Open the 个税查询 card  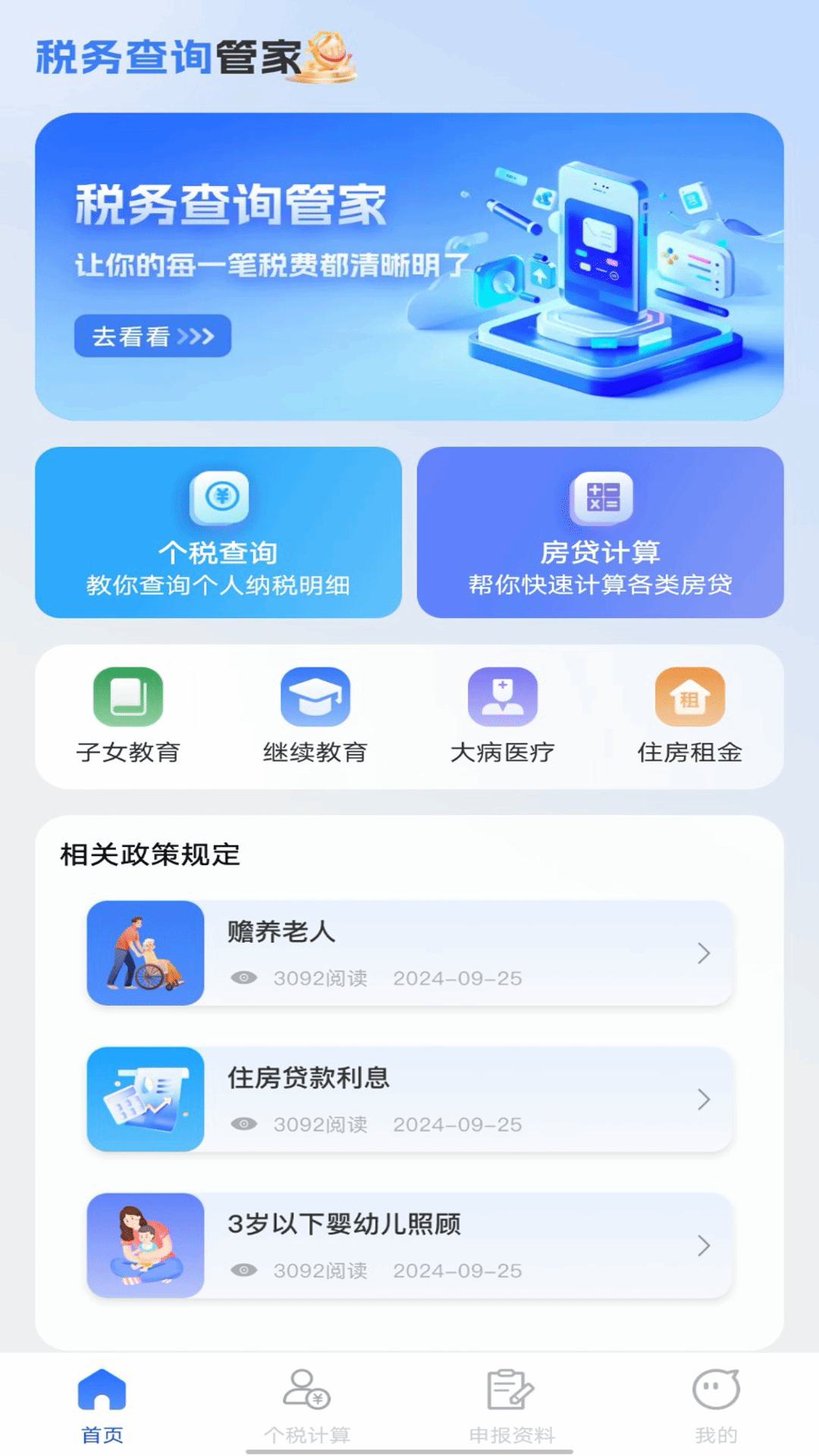(x=218, y=532)
